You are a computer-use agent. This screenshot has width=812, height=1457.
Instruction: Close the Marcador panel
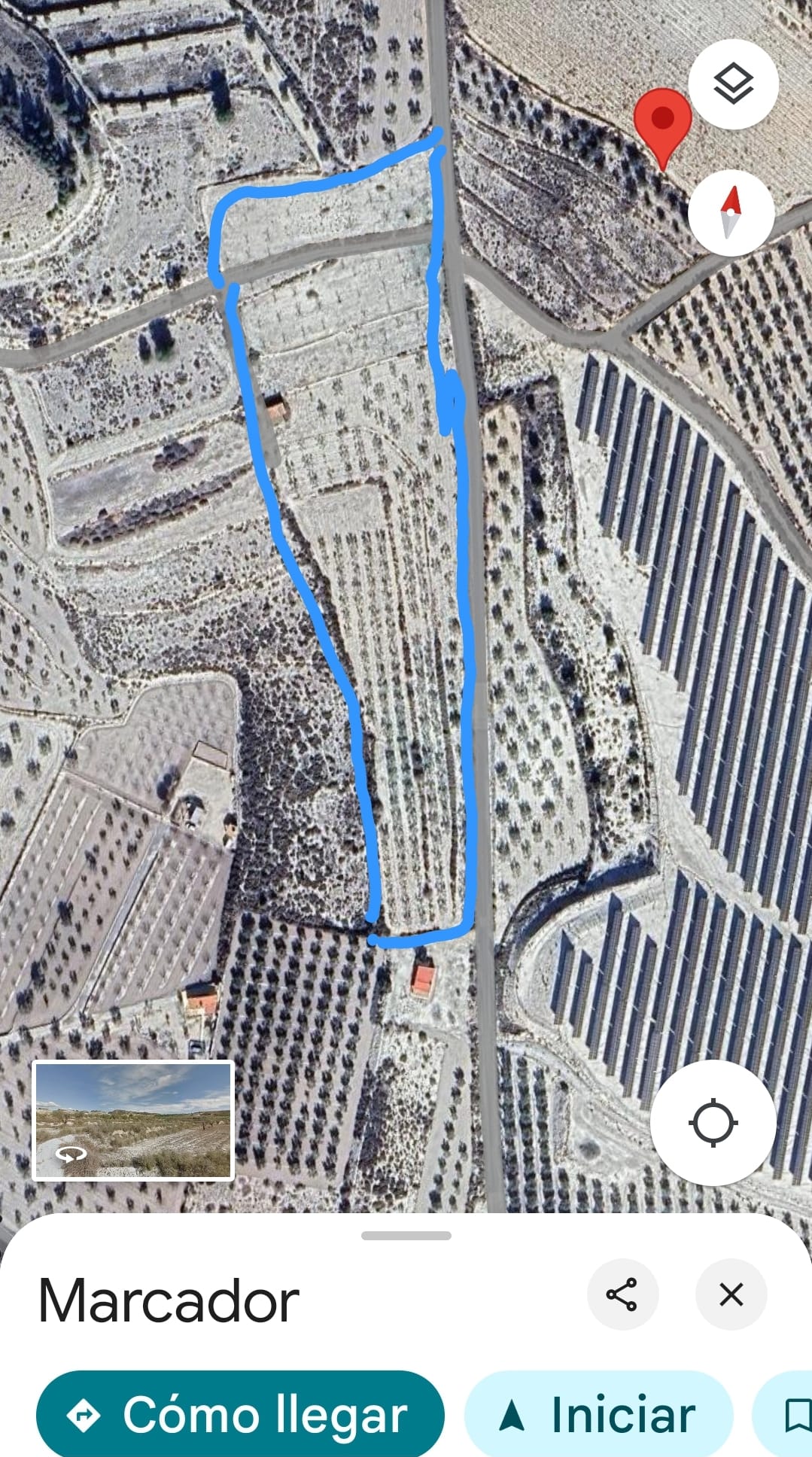coord(731,1294)
